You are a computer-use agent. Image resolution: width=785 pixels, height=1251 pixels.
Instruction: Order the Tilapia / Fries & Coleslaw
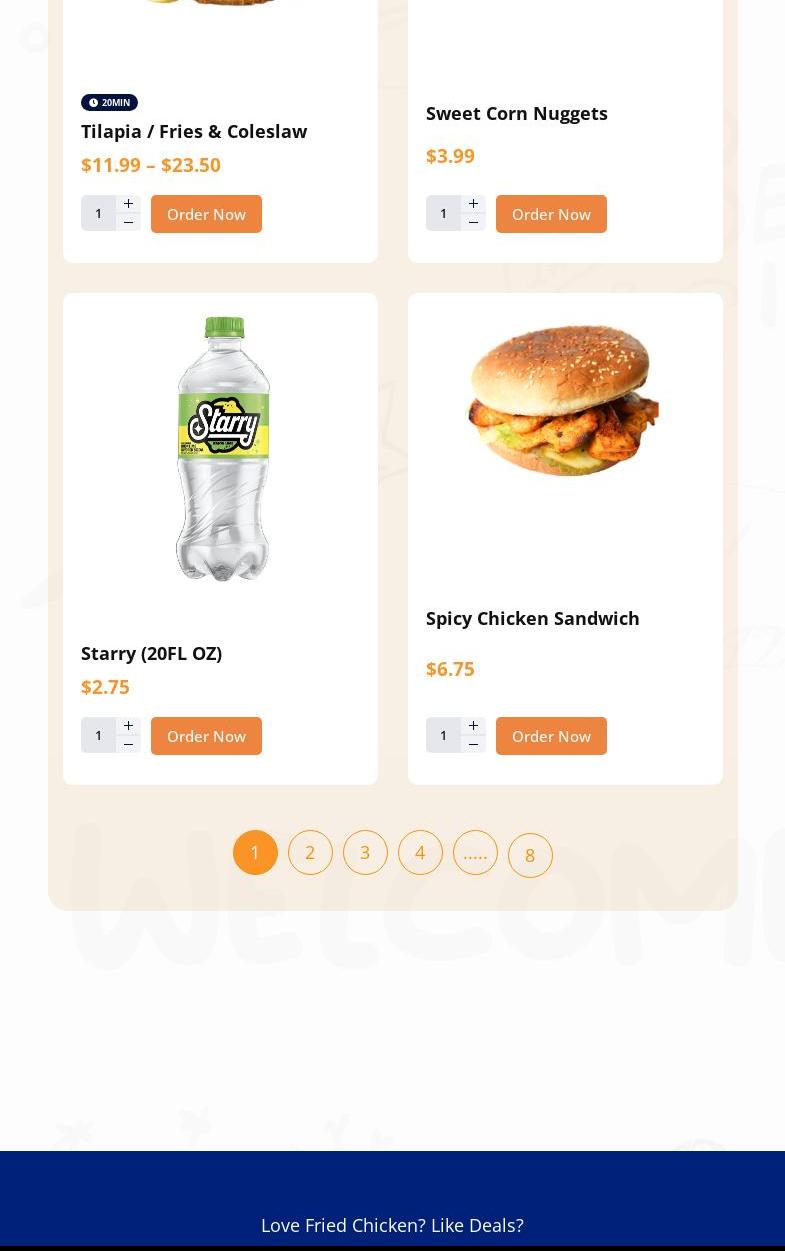tap(206, 214)
